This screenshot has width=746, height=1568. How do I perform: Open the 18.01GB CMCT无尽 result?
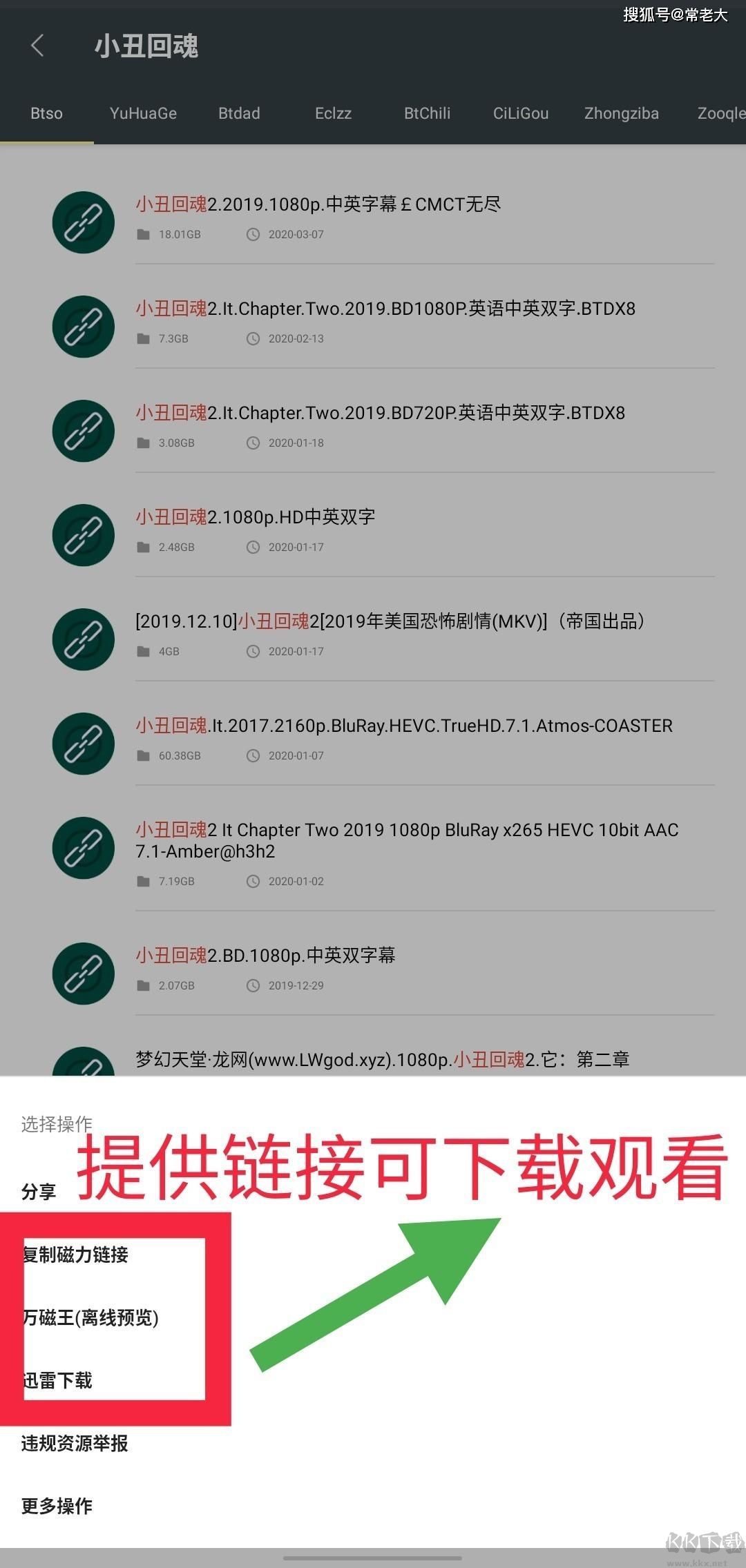[318, 204]
